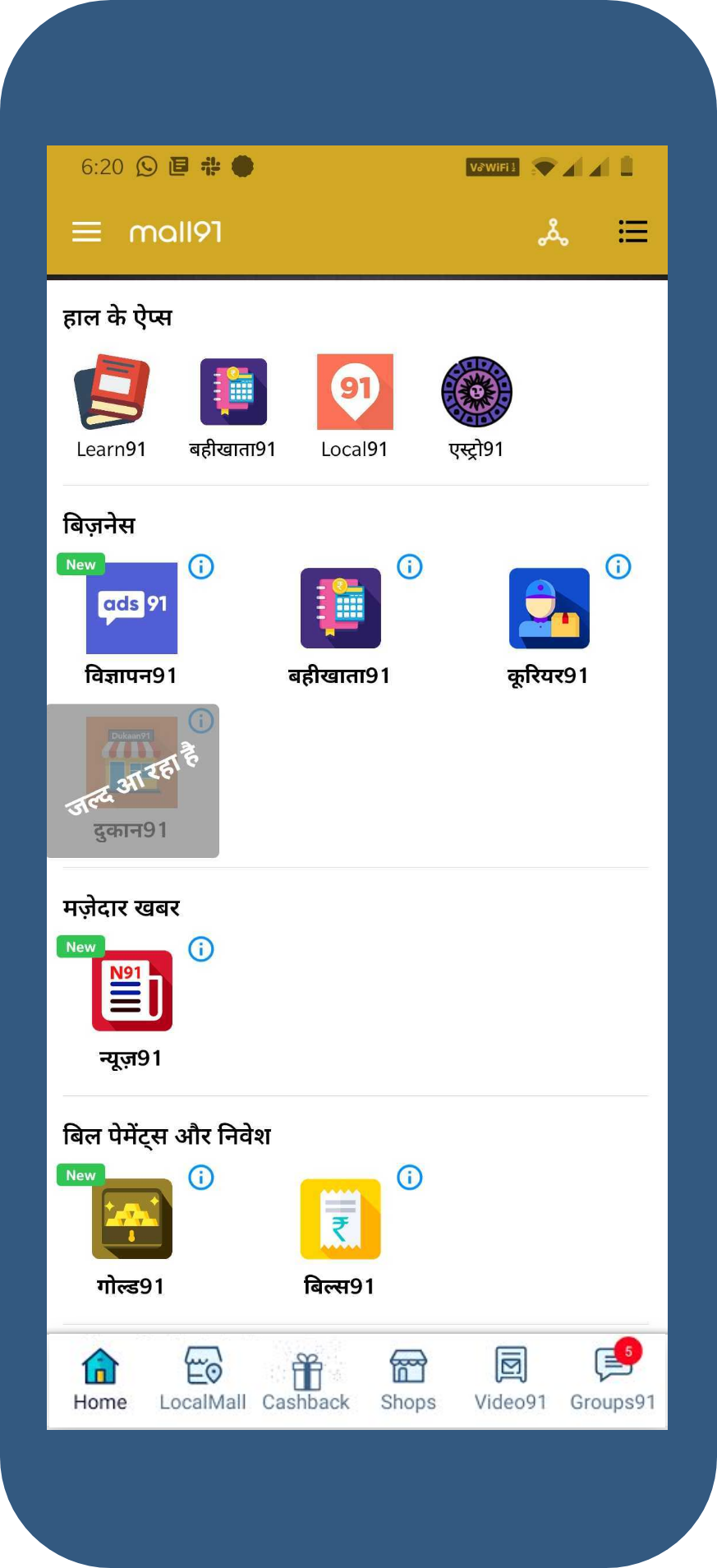Show info about कूरियर91
The width and height of the screenshot is (717, 1568).
pos(618,566)
